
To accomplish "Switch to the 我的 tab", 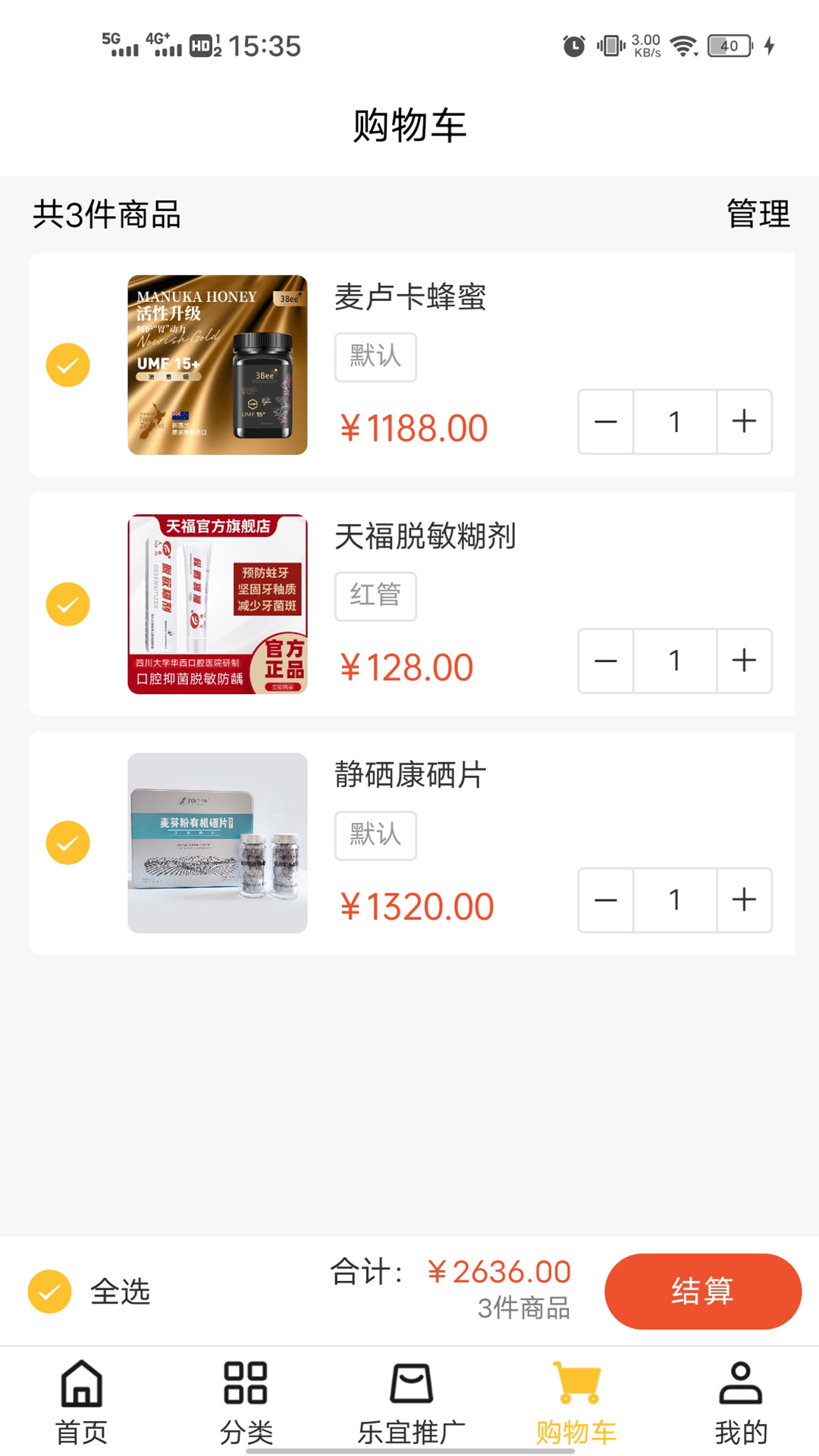I will click(x=740, y=1403).
